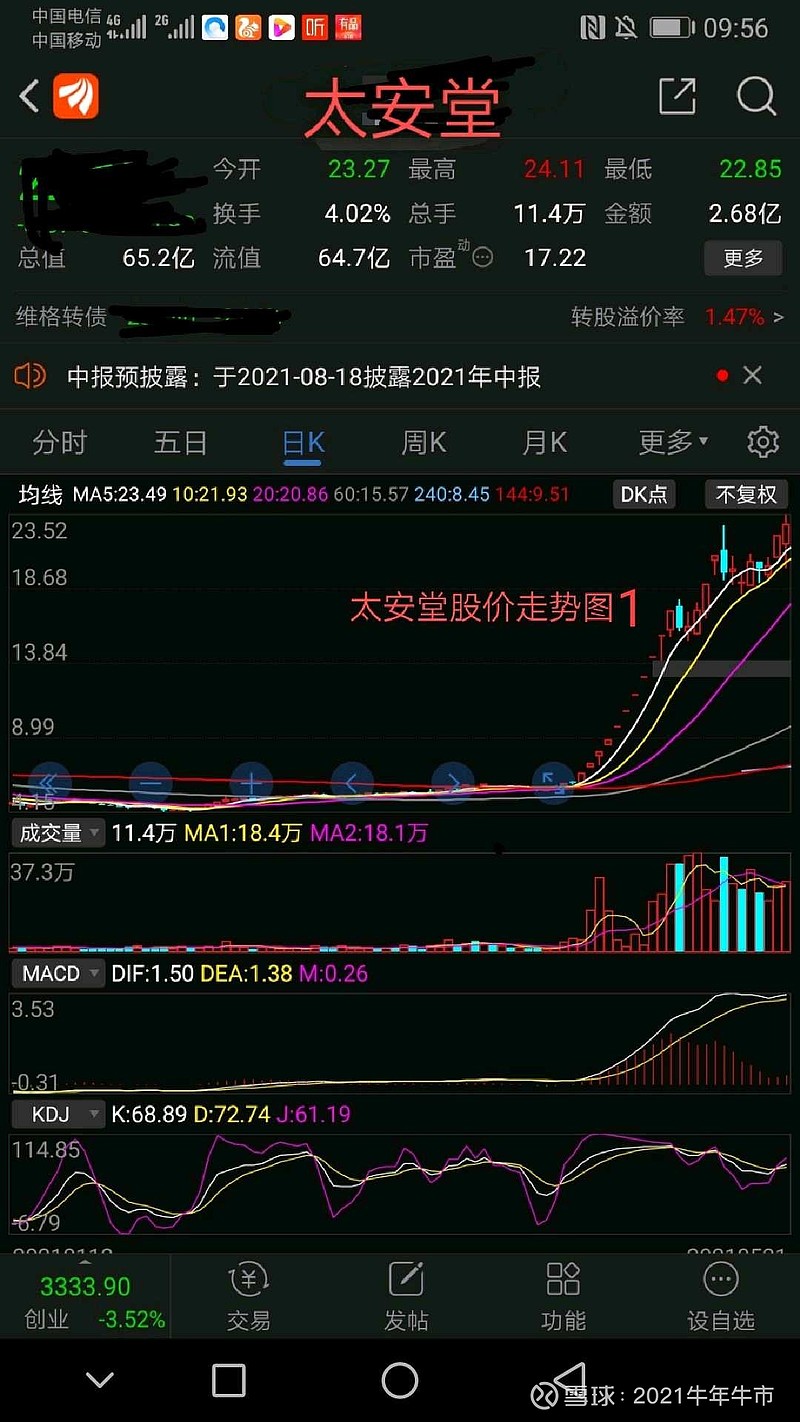Tap the 市盈(动) info circle toggle
This screenshot has width=800, height=1422.
[481, 258]
